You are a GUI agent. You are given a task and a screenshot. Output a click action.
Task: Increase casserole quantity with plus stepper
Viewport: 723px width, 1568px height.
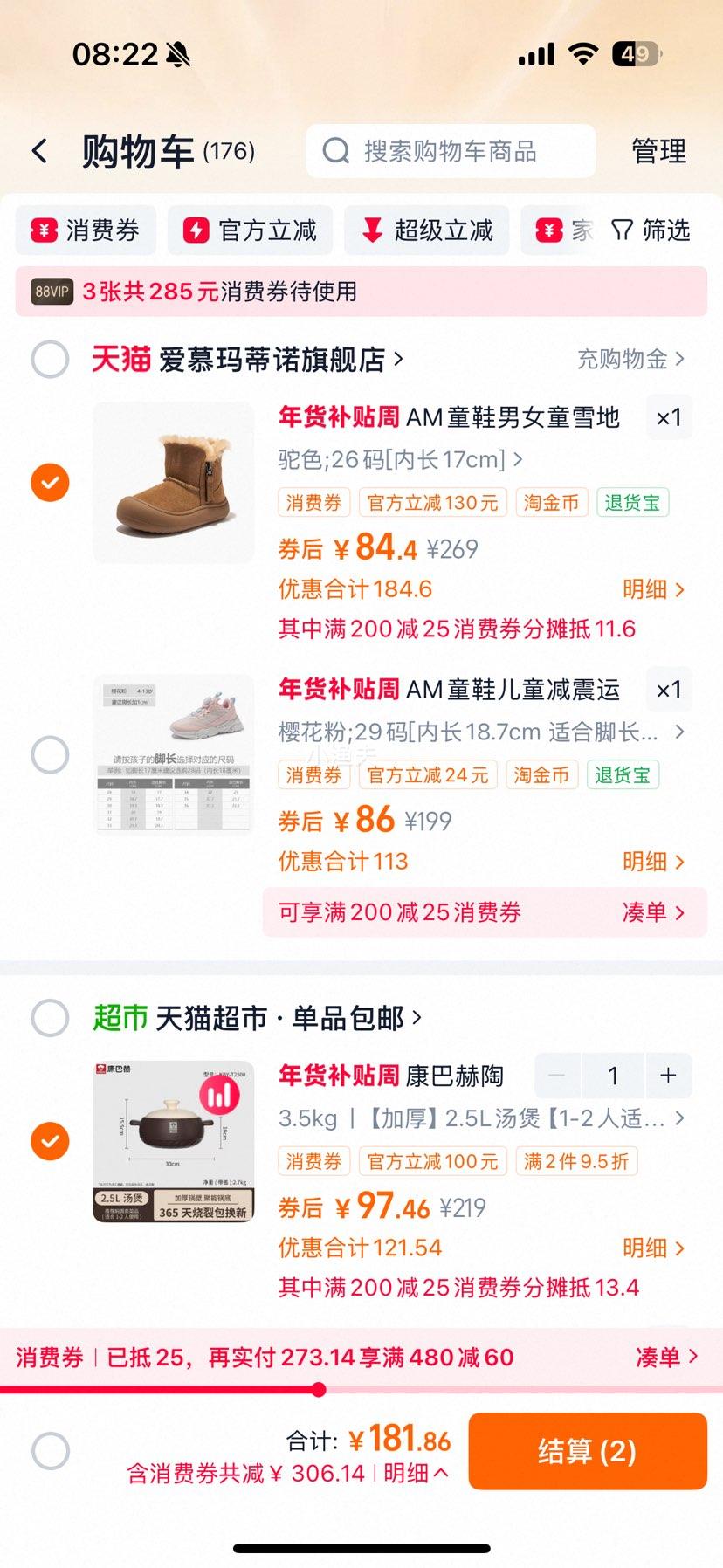(x=668, y=1076)
